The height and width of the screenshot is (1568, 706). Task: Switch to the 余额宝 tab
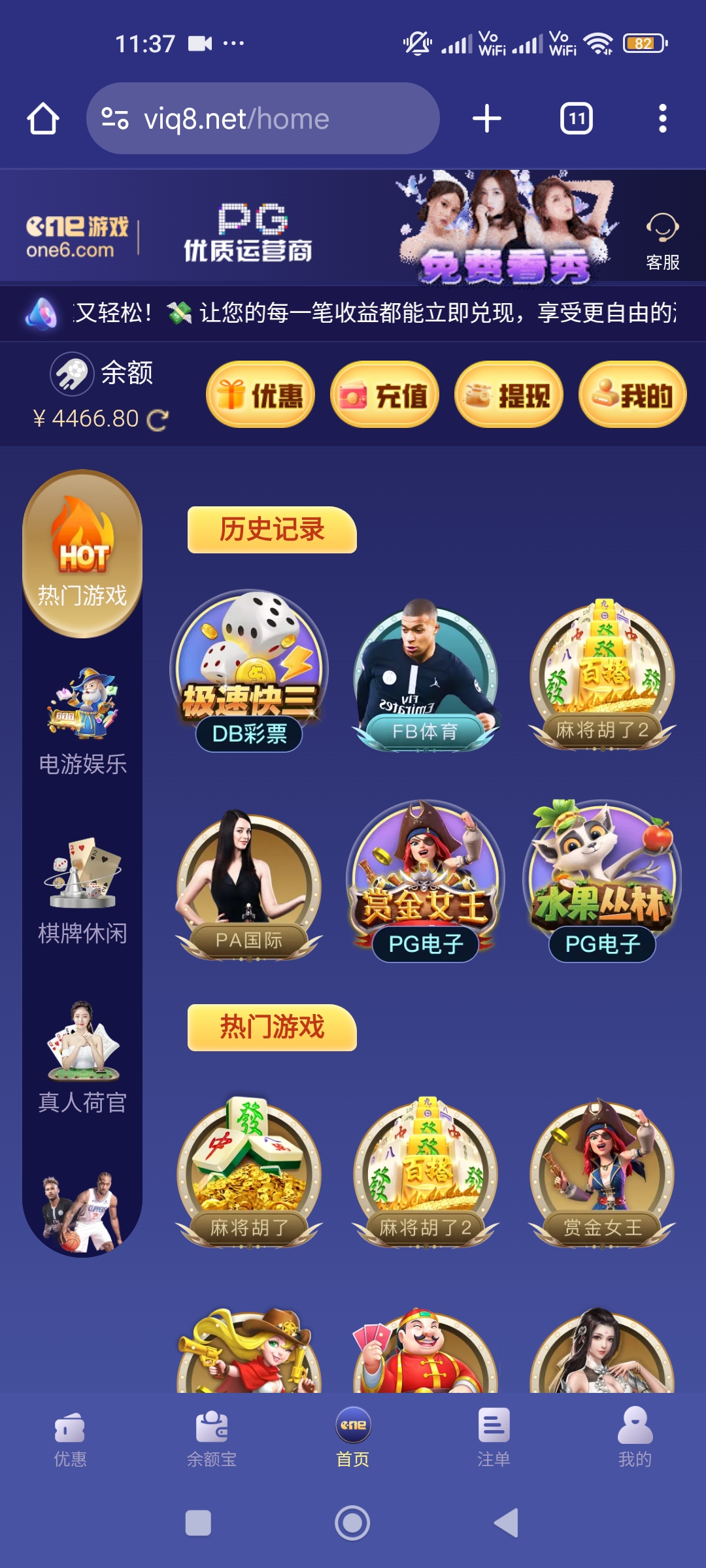[x=212, y=1437]
